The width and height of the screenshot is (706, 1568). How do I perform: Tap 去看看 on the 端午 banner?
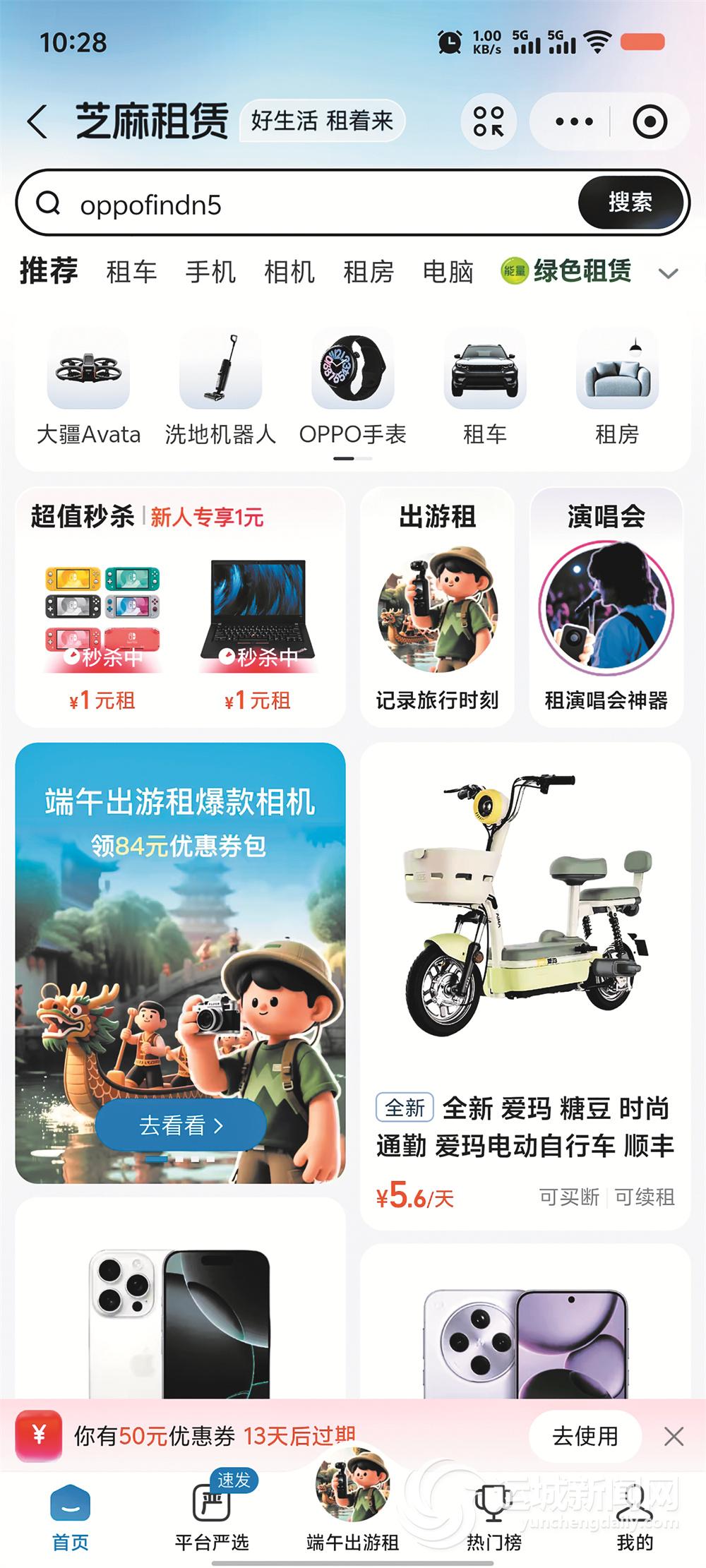coord(181,1125)
